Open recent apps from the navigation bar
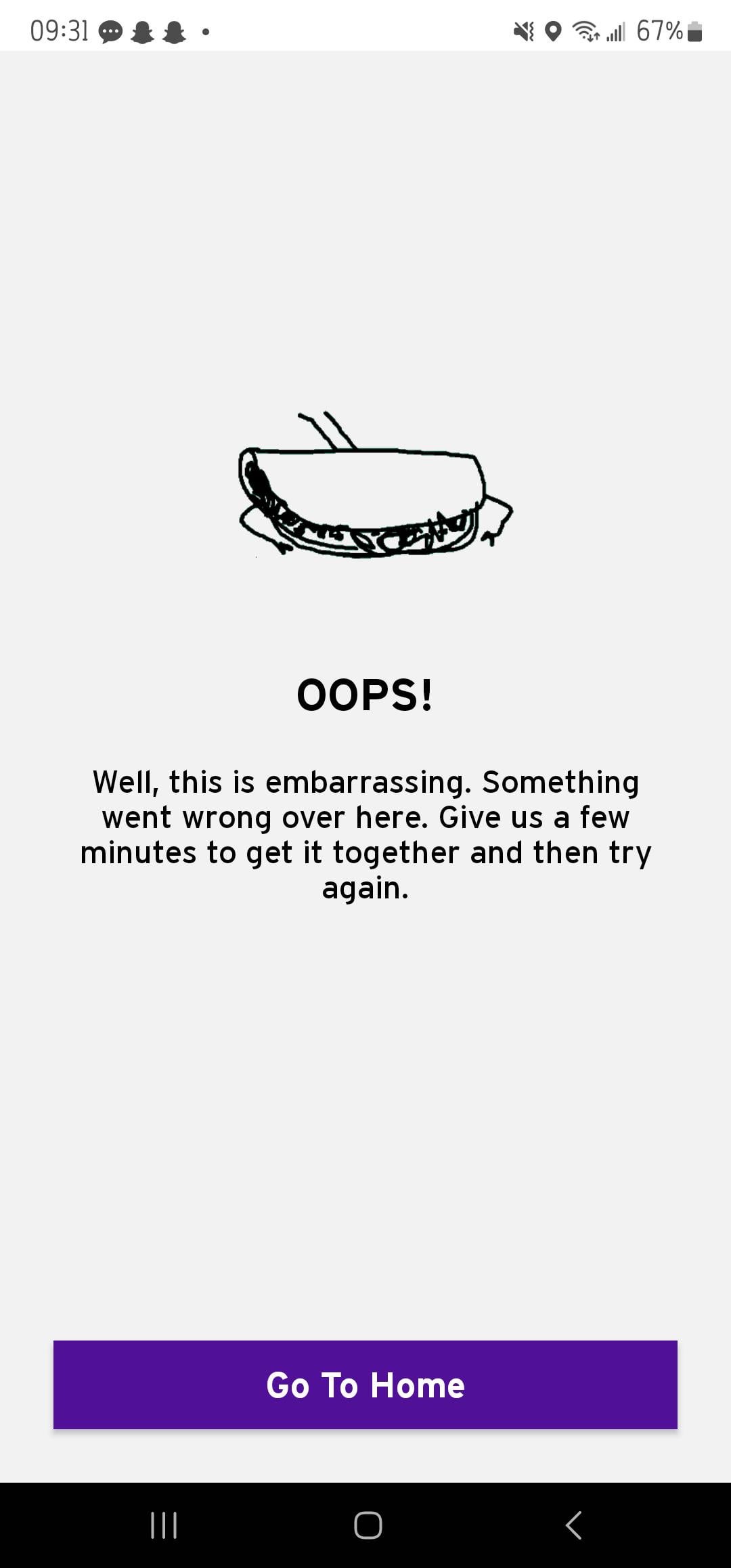 click(163, 1525)
